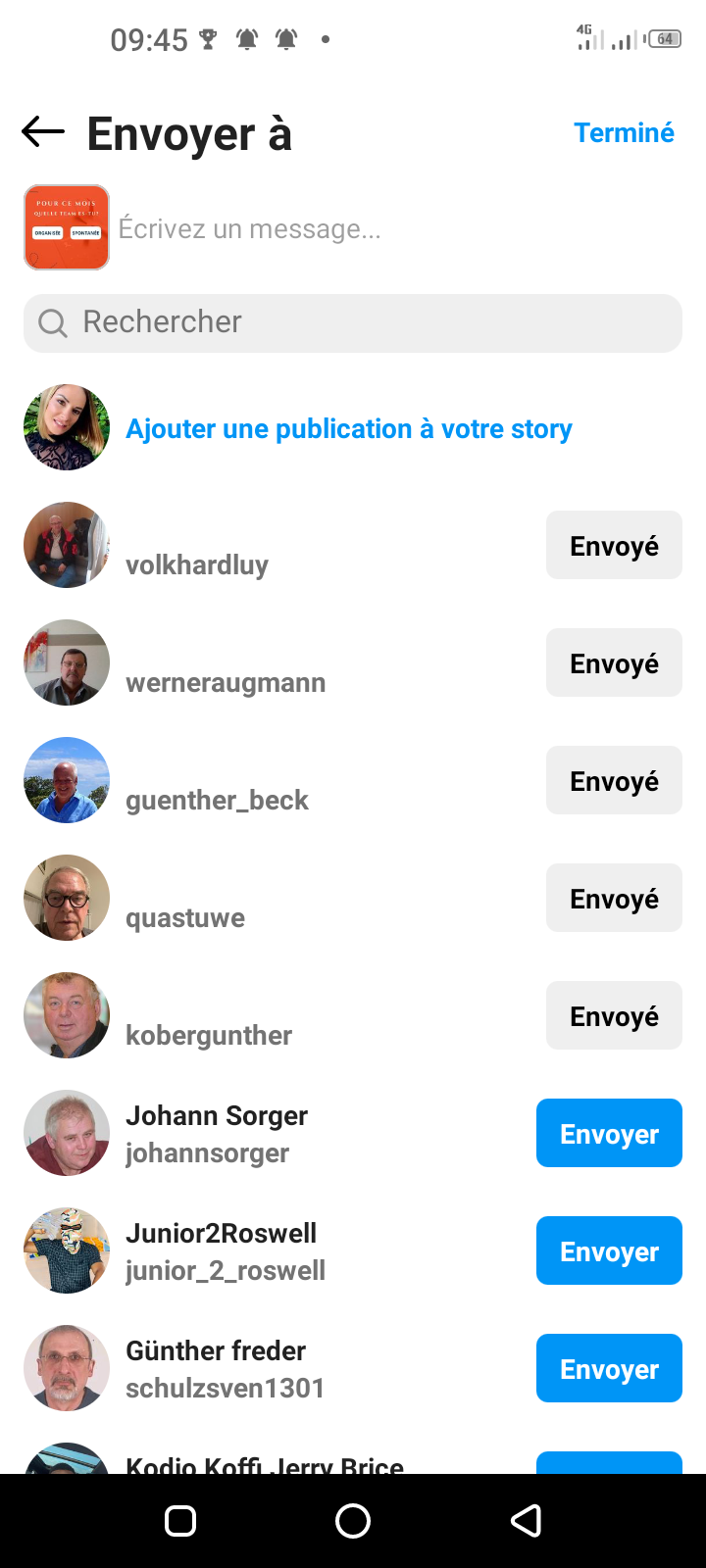Screen dimensions: 706x1568
Task: Focus the Écrivez un message field
Action: [392, 228]
